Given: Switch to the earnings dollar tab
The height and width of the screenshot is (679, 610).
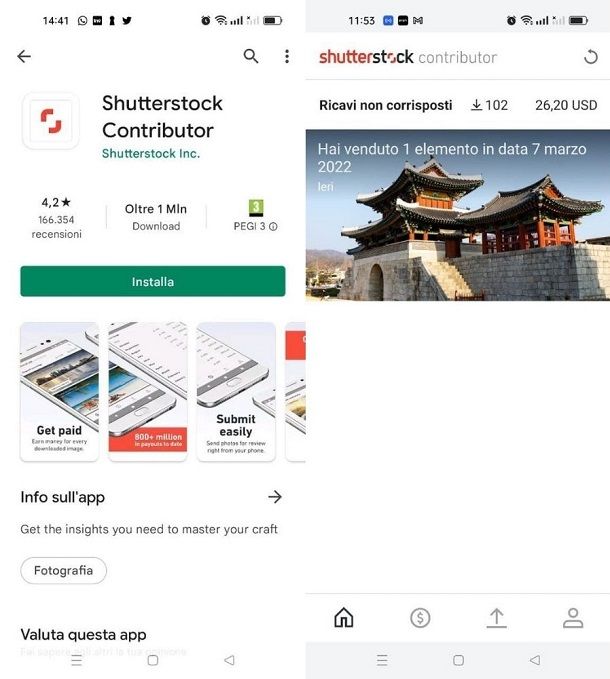Looking at the screenshot, I should click(420, 618).
